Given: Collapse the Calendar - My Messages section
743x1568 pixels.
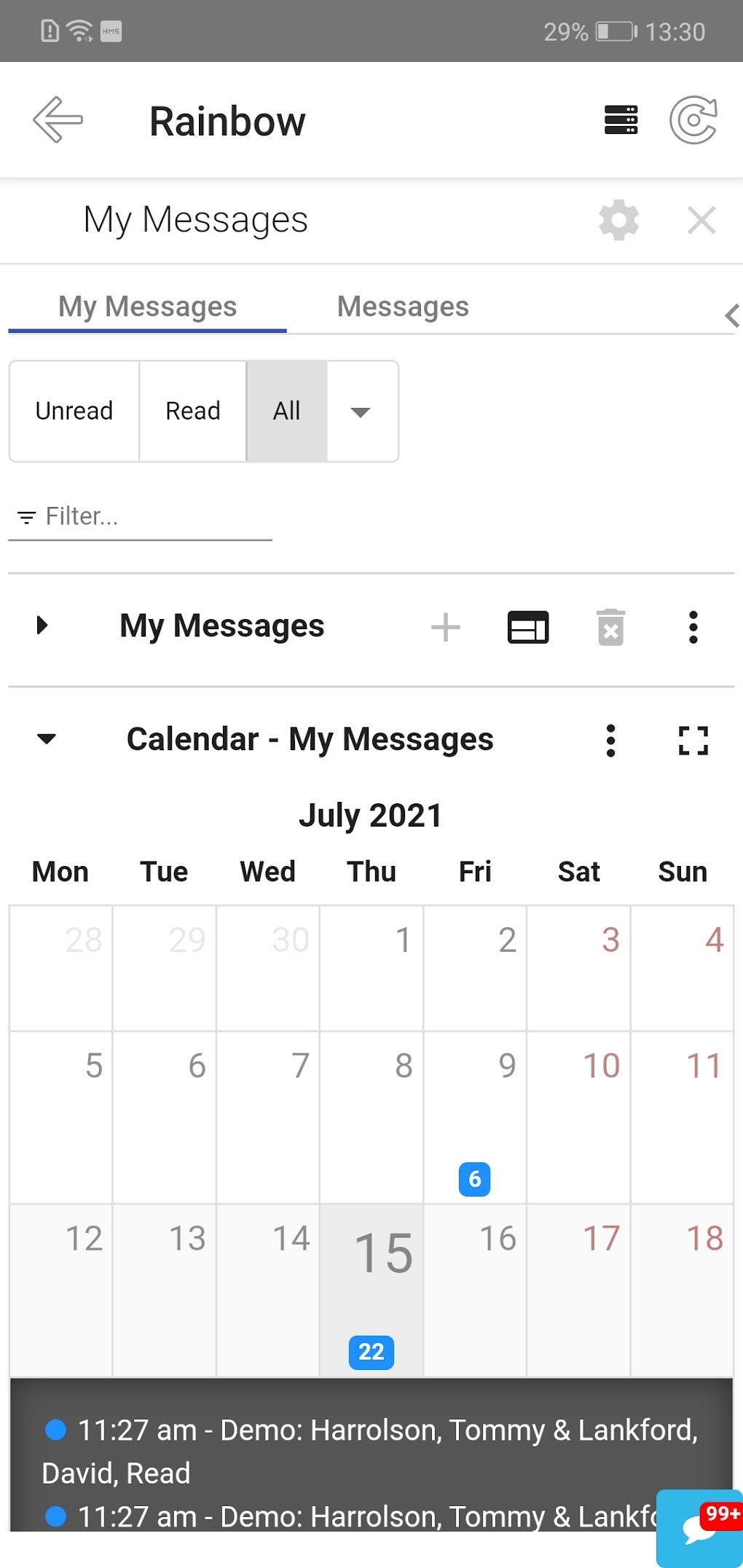Looking at the screenshot, I should tap(47, 739).
